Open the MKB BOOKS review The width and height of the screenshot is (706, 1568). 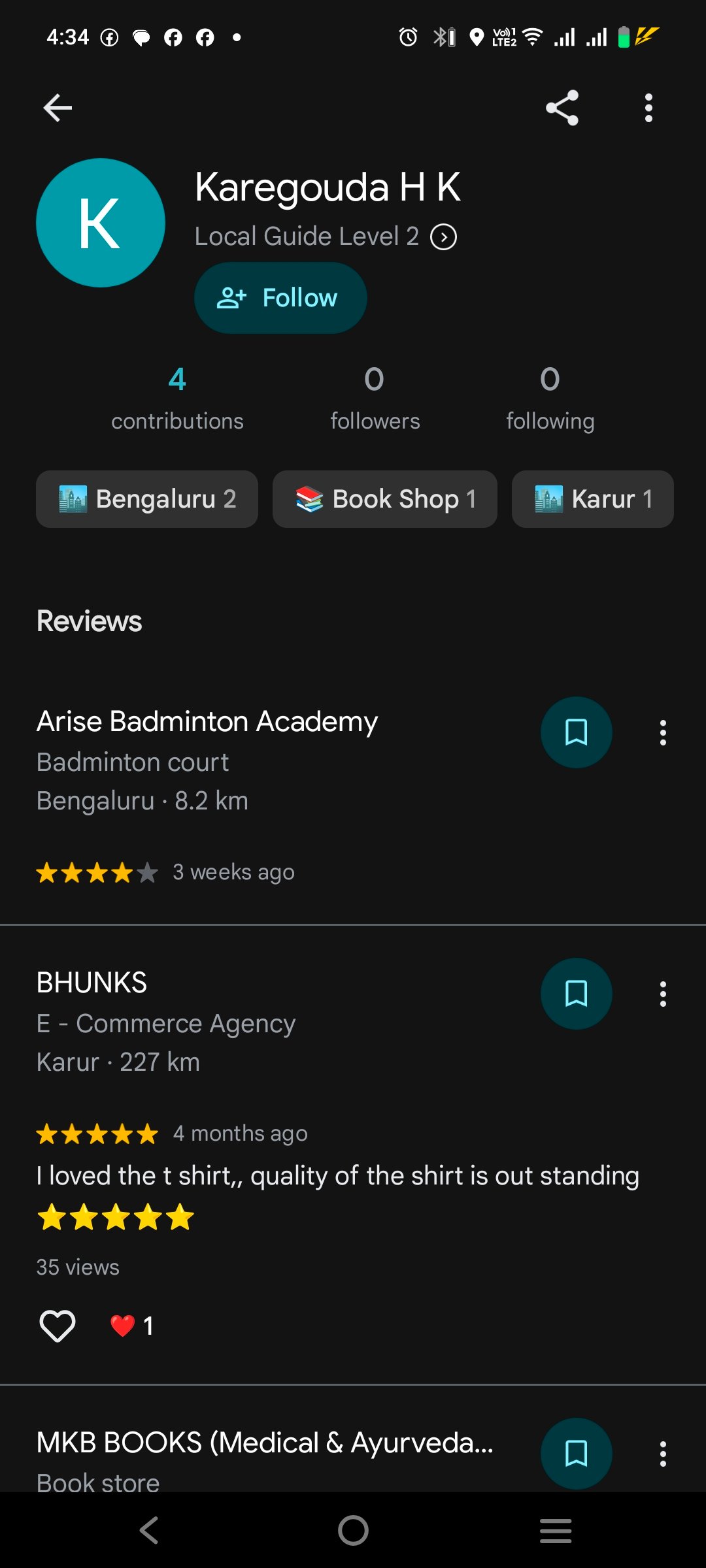(265, 1443)
